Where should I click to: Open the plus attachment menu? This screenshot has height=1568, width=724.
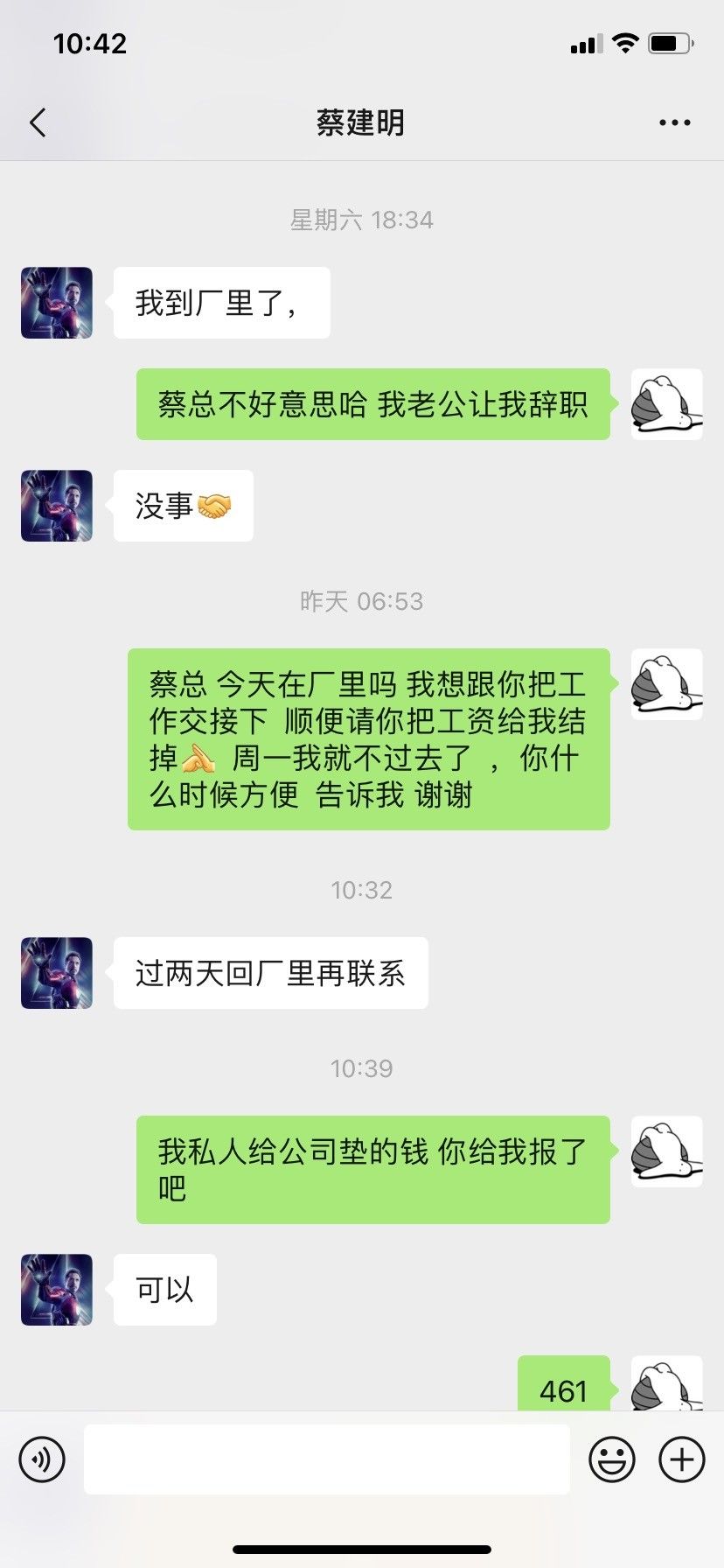coord(681,1459)
